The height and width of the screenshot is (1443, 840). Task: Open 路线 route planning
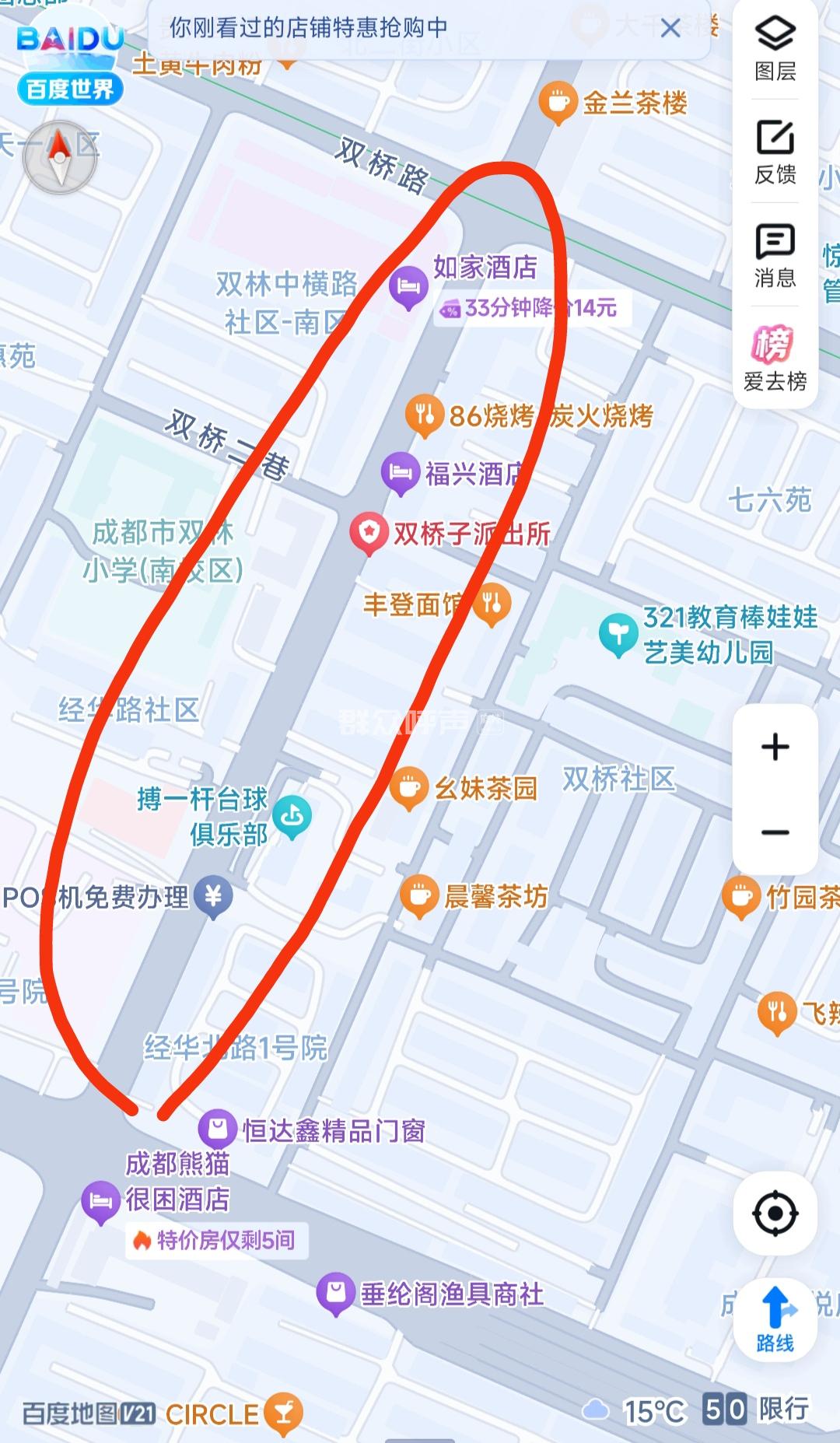(775, 1319)
